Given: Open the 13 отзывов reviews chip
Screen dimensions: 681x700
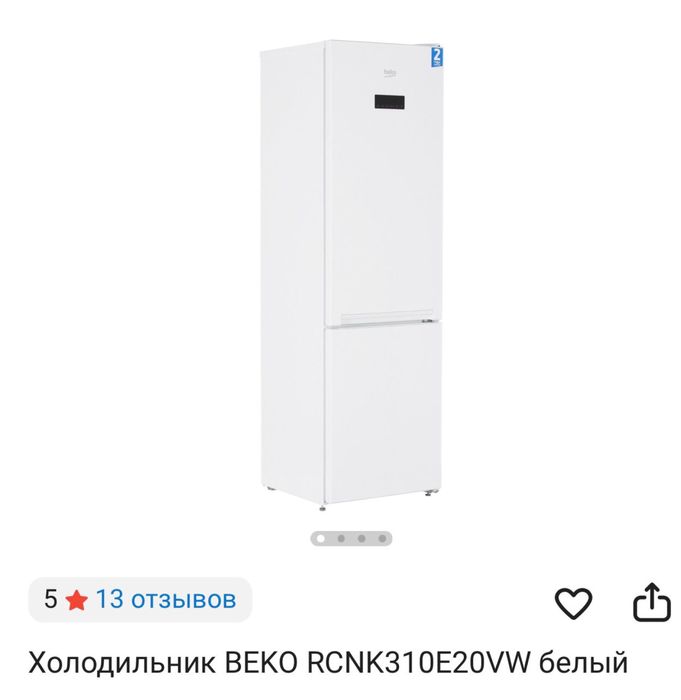Looking at the screenshot, I should click(141, 600).
